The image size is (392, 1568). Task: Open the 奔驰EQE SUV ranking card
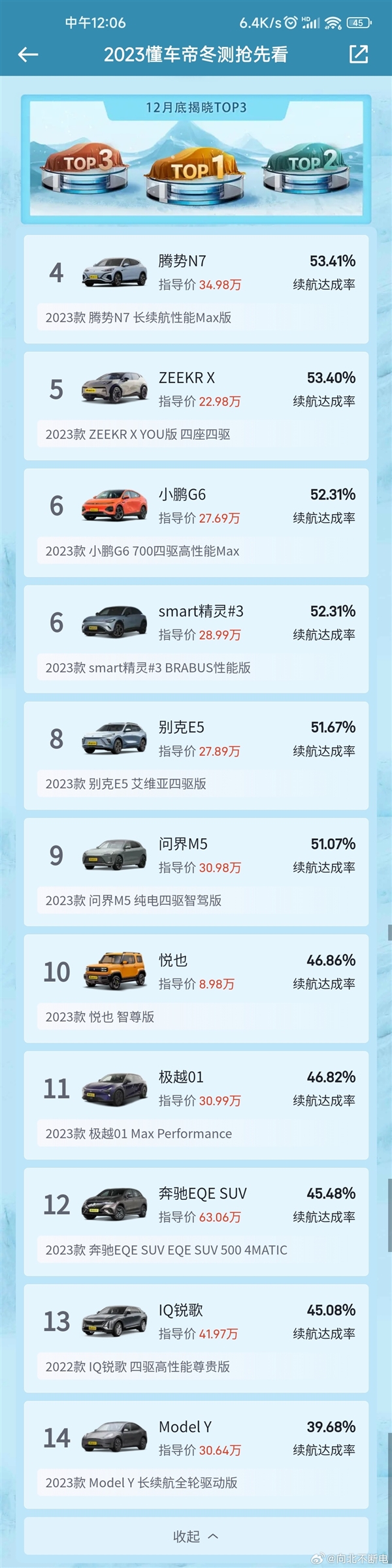(196, 1221)
